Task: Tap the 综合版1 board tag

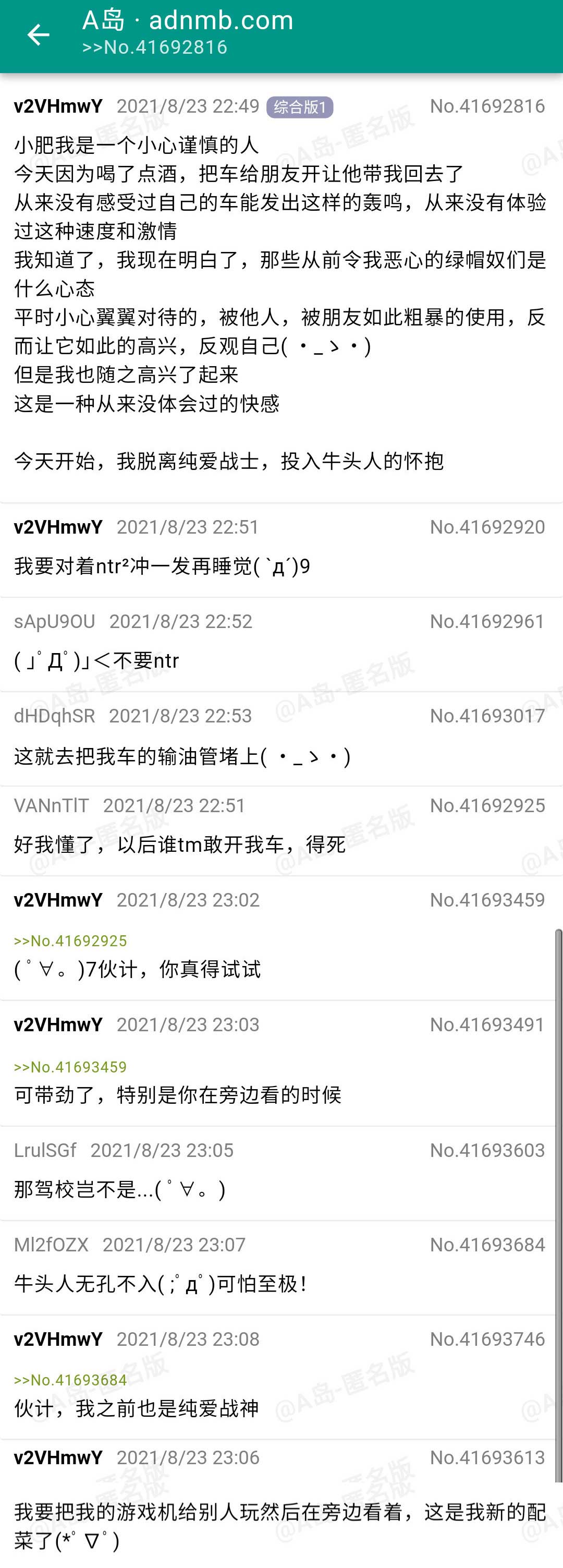Action: pyautogui.click(x=299, y=107)
